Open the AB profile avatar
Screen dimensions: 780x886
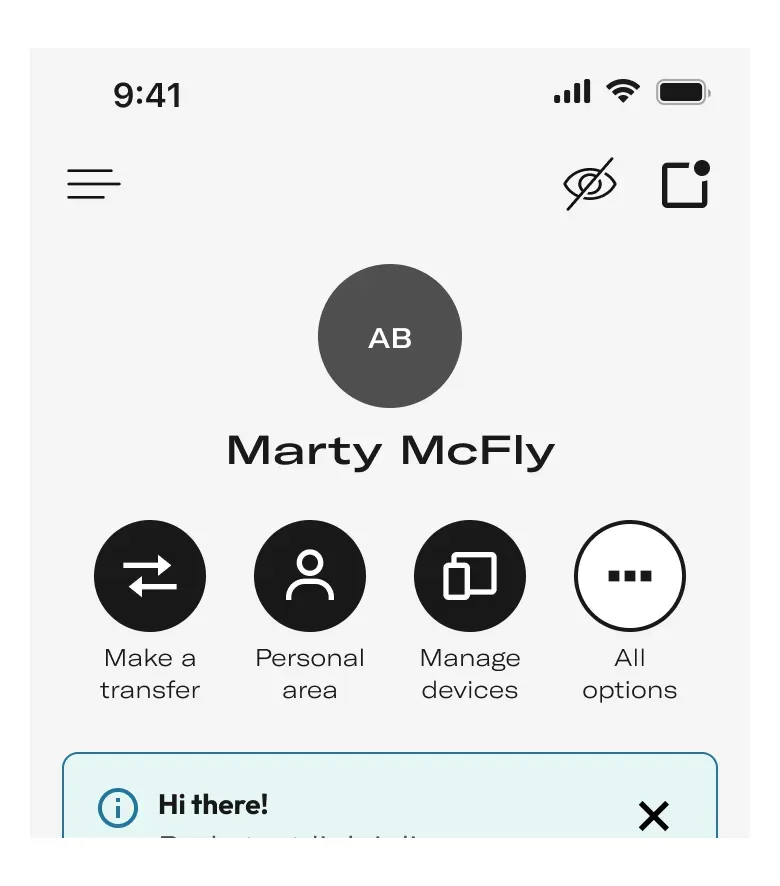pos(390,336)
